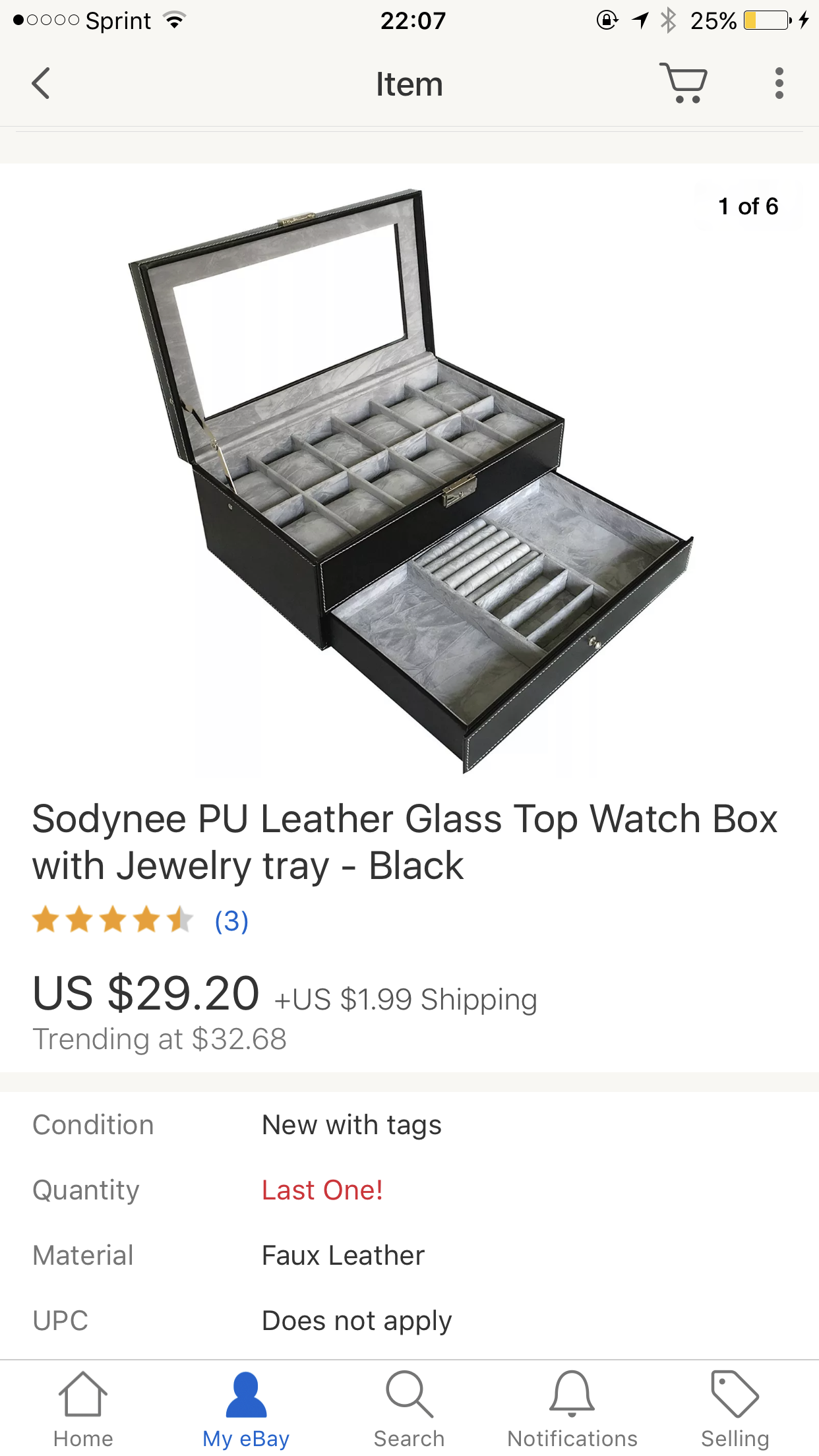Open the 3 product ratings
Image resolution: width=819 pixels, height=1456 pixels.
231,921
